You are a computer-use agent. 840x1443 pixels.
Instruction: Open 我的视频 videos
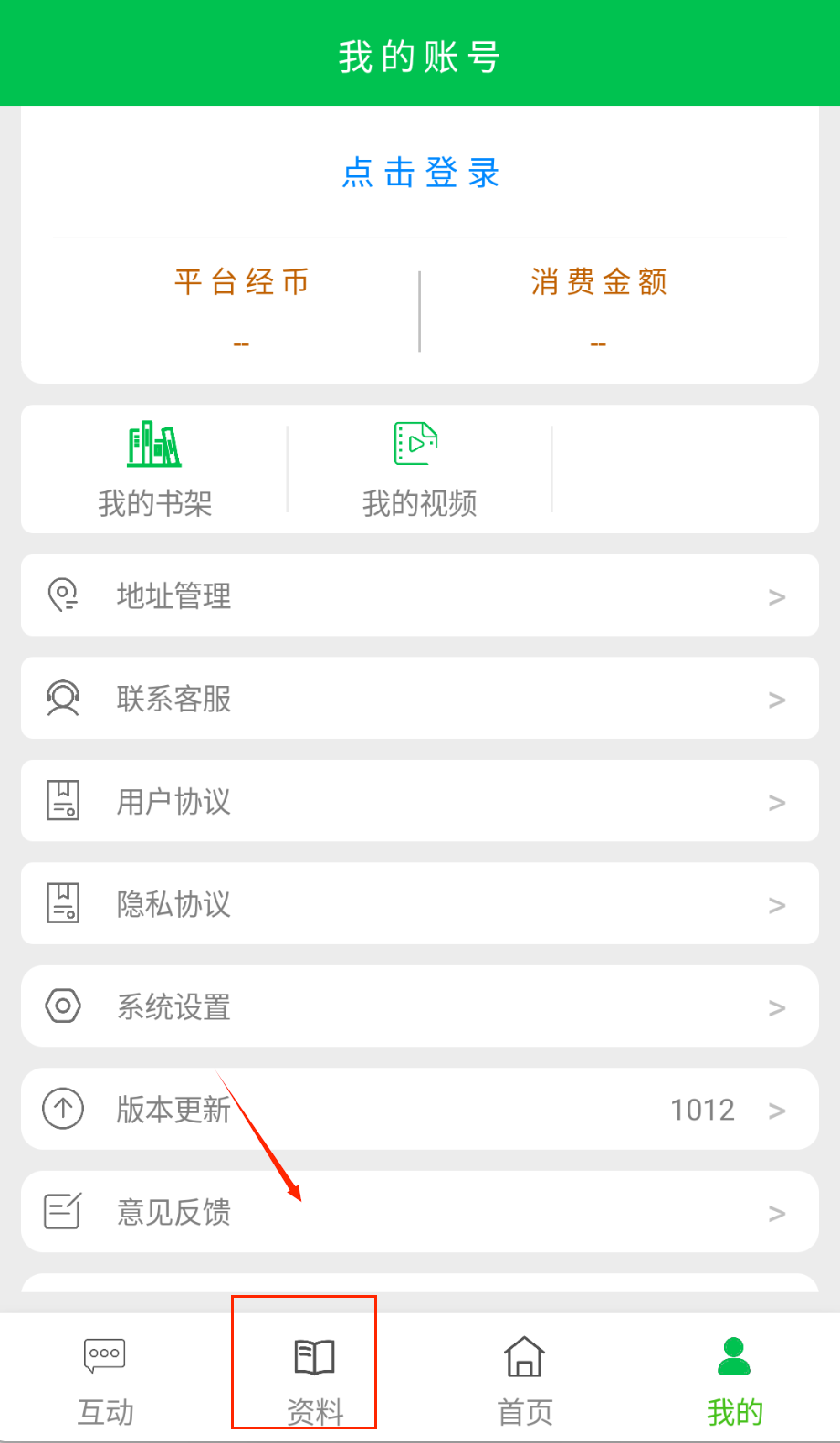tap(419, 469)
